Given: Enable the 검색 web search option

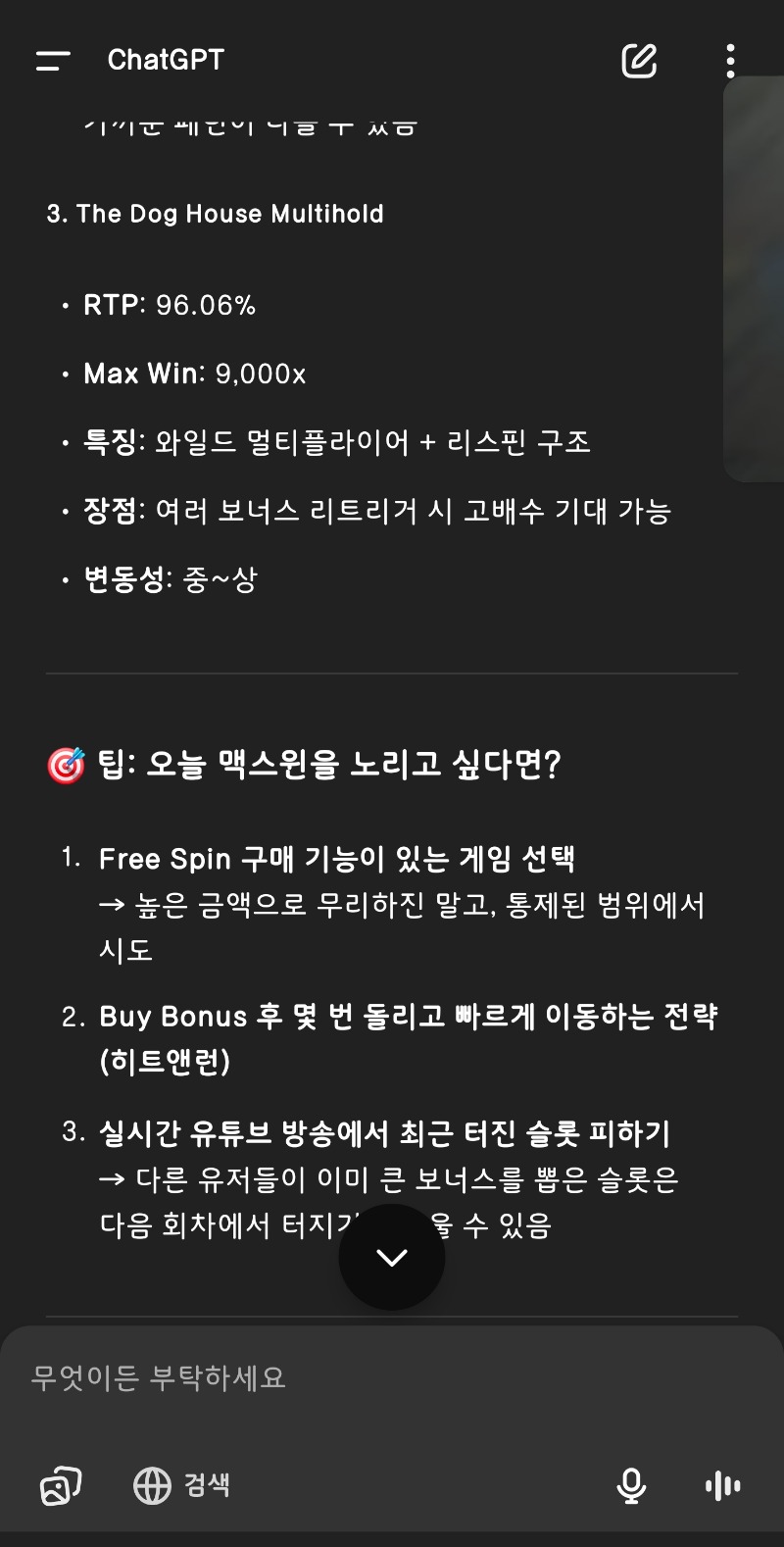Looking at the screenshot, I should 181,1485.
